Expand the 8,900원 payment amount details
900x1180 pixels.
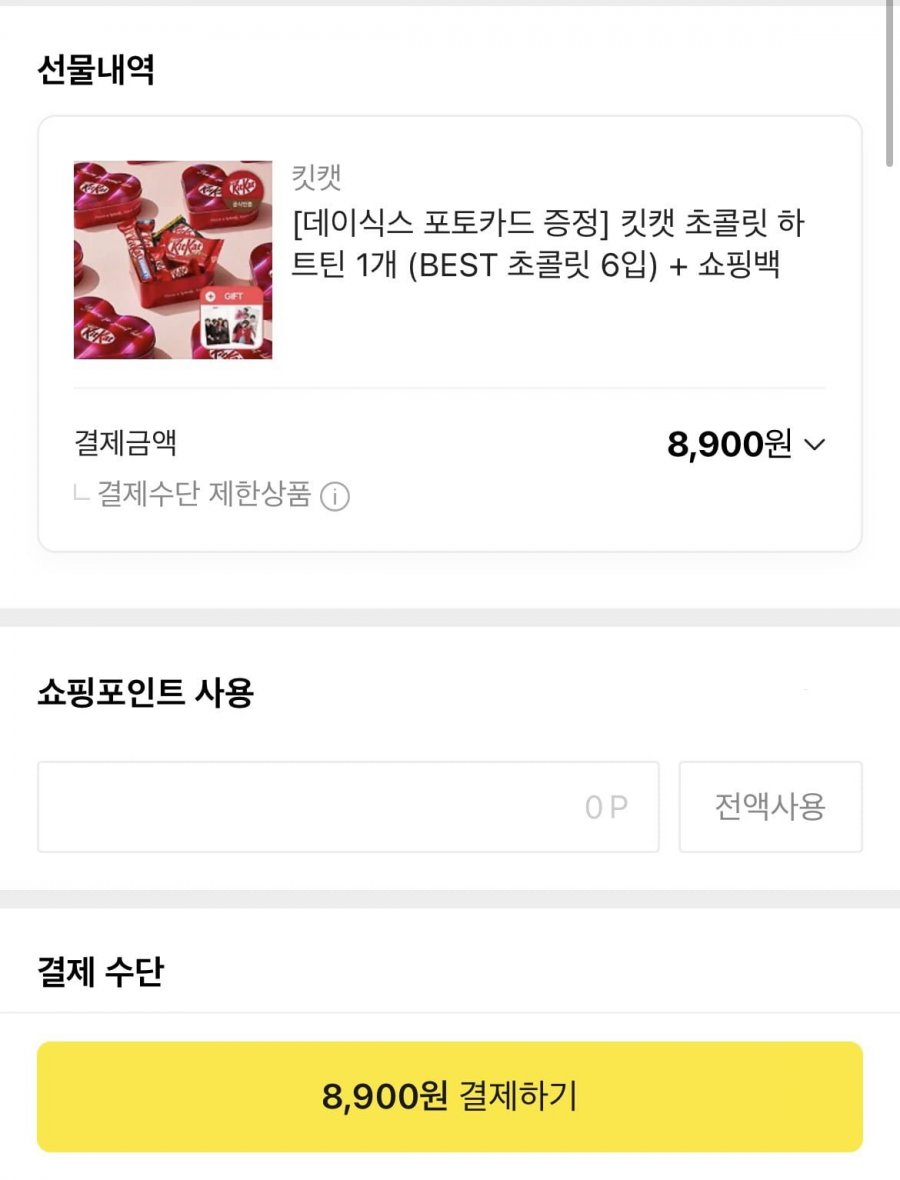pyautogui.click(x=814, y=445)
